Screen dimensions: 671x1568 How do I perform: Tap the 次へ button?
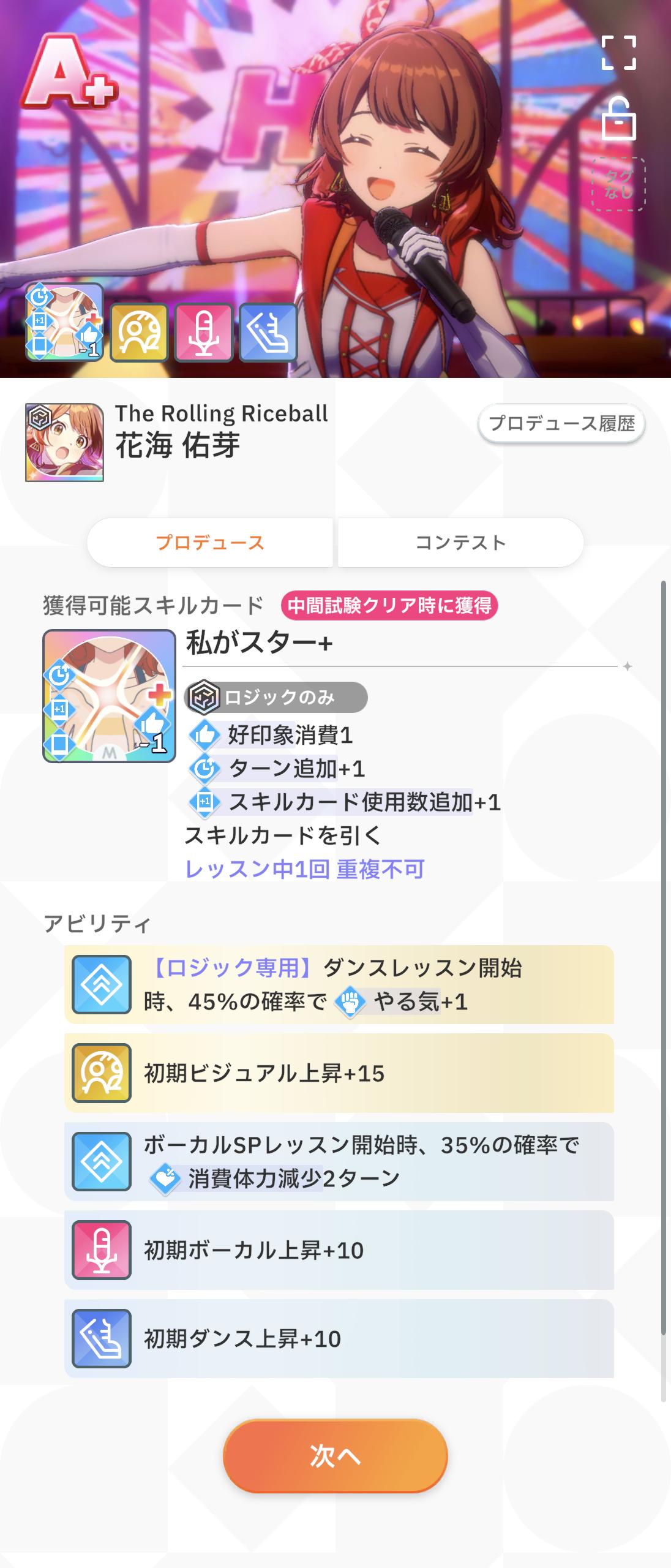335,1455
